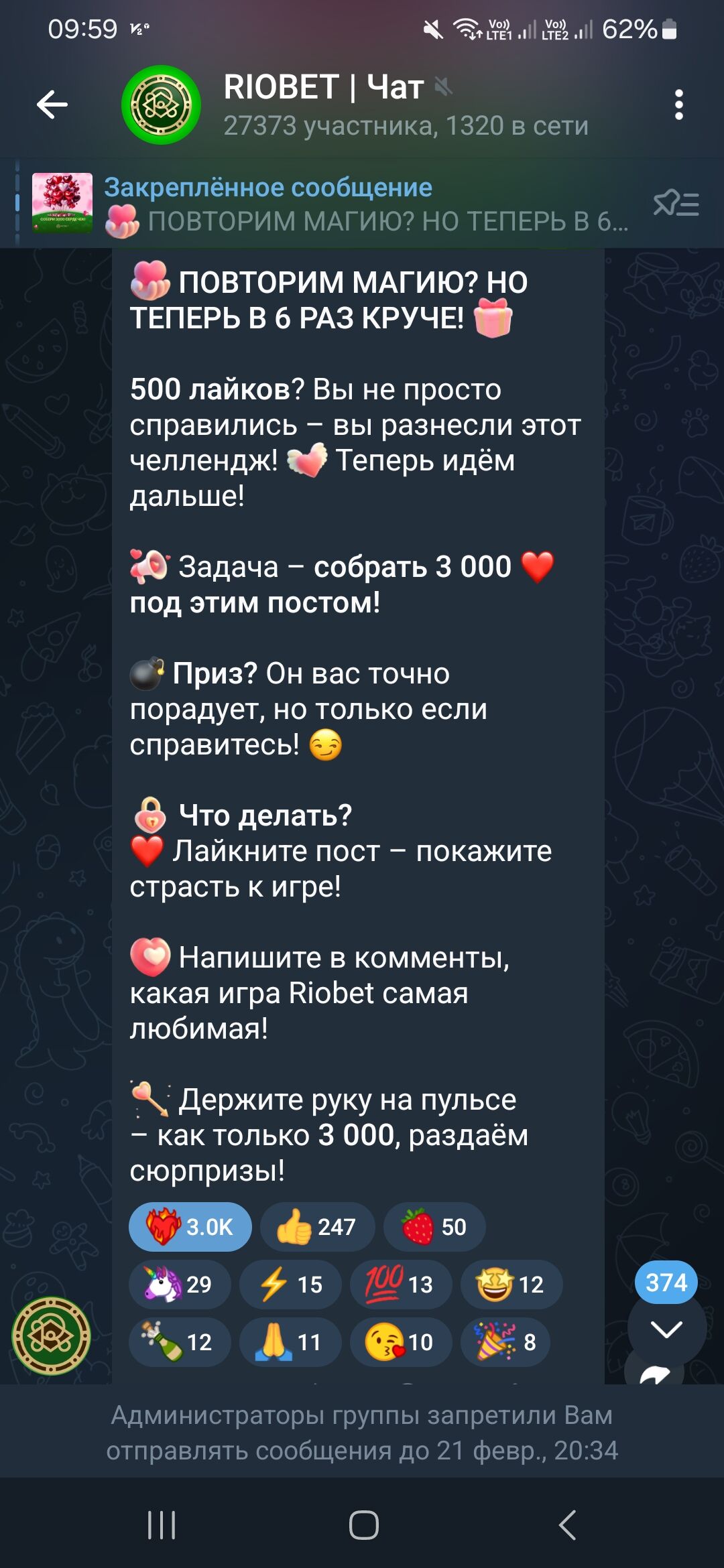React with the unicorn emoji (29)

click(x=180, y=1285)
